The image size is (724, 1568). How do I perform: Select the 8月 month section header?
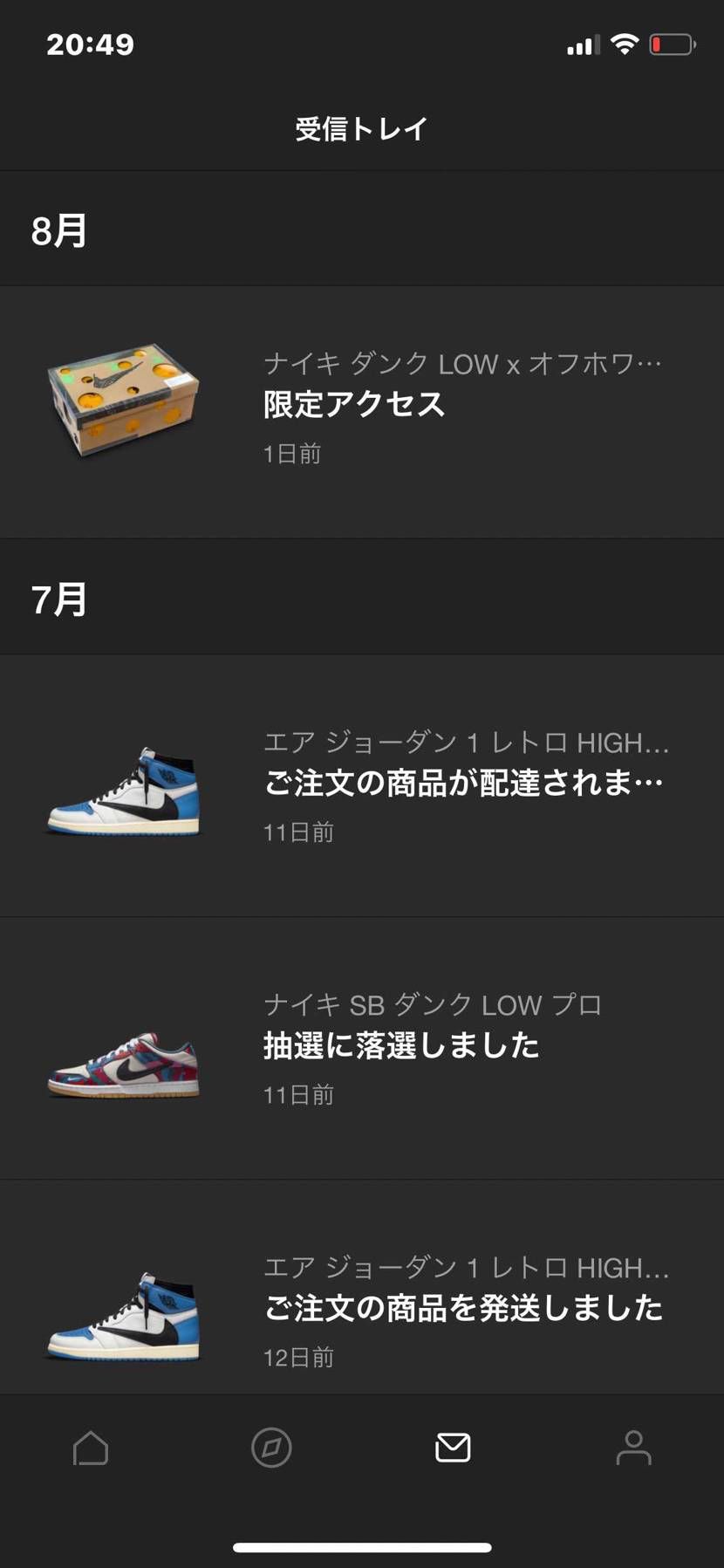tap(58, 230)
